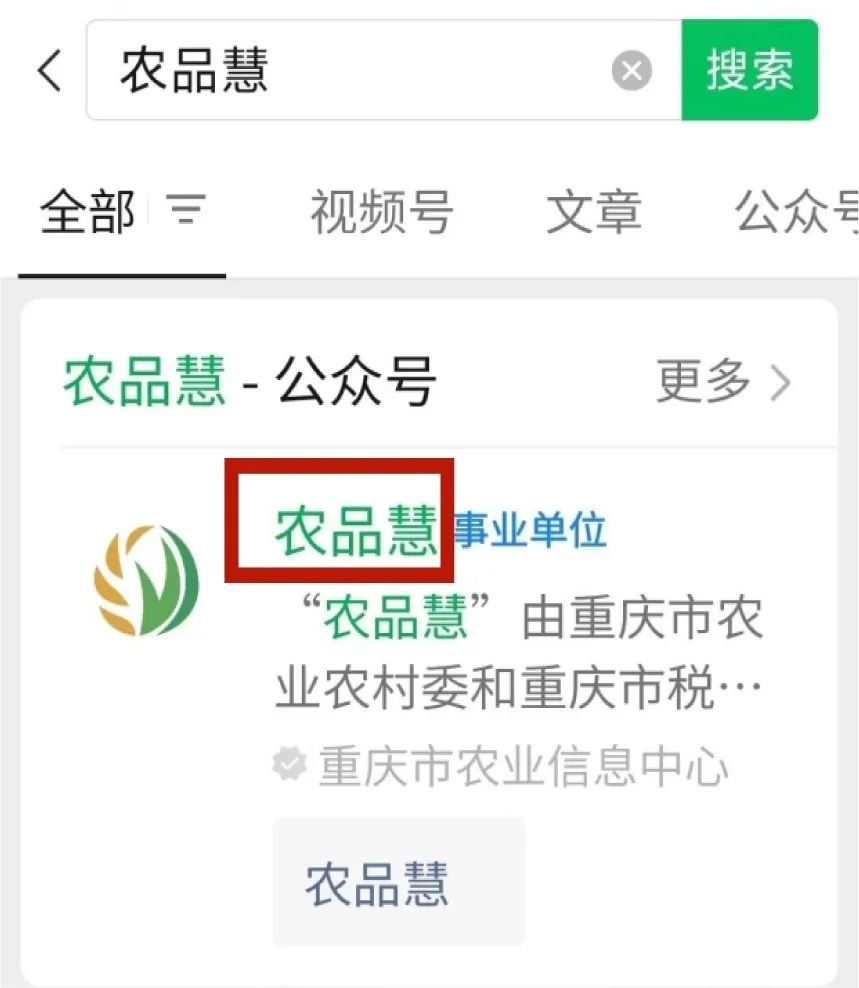Switch to the 视频号 tab
Screen dimensions: 859x988
click(x=382, y=212)
